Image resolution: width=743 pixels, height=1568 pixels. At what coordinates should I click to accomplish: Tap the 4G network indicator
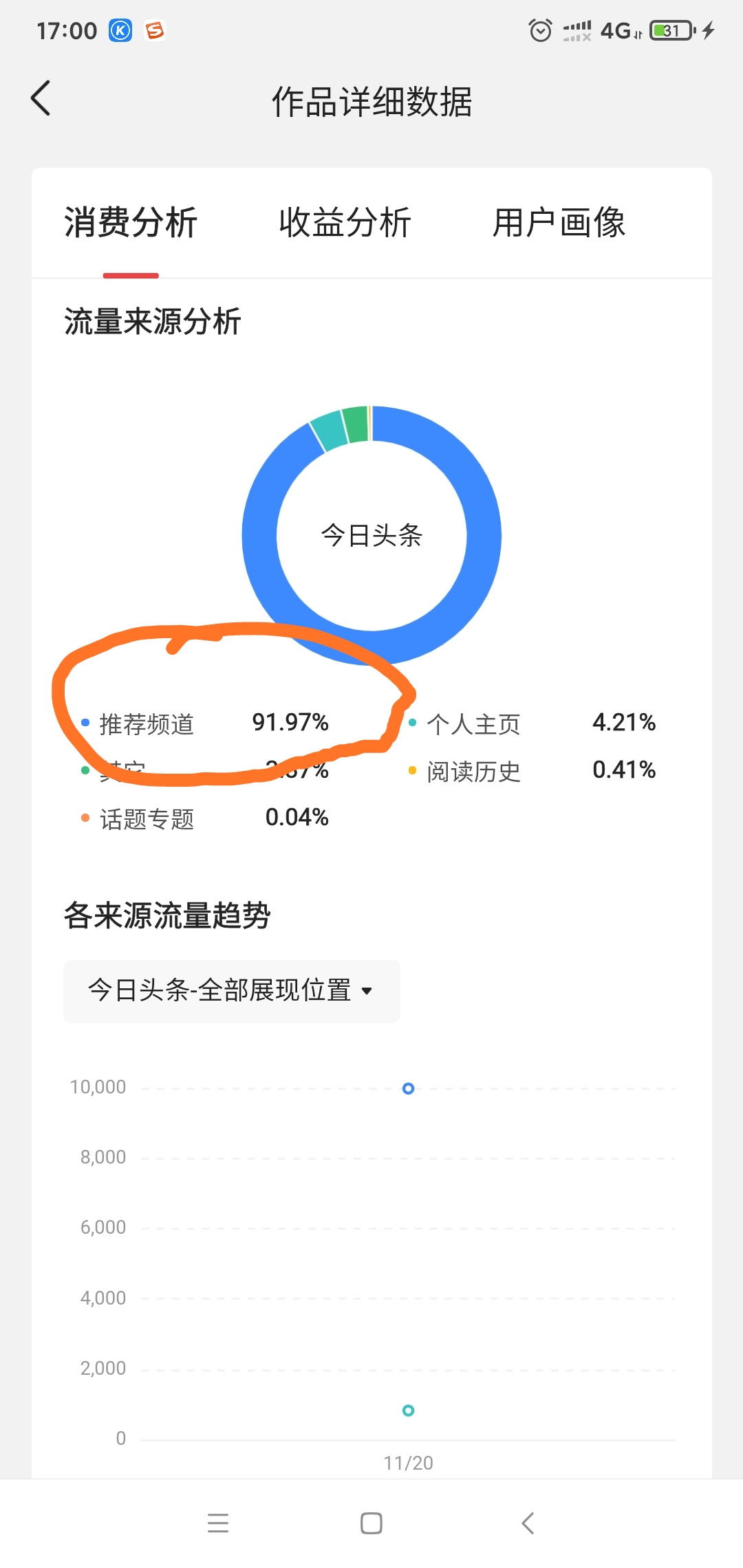coord(616,30)
